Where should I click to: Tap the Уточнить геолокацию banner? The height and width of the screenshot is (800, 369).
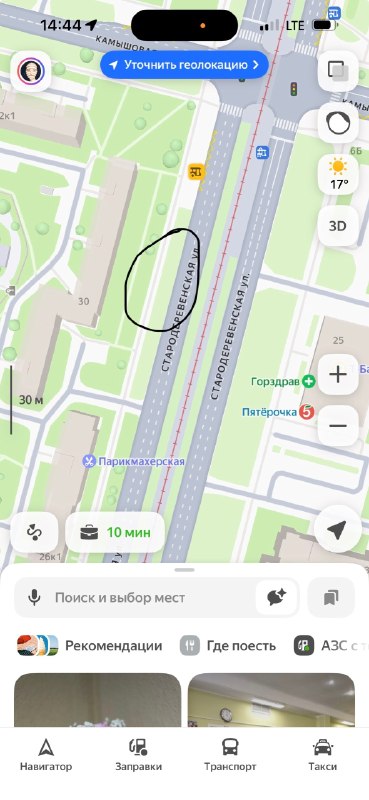(184, 65)
